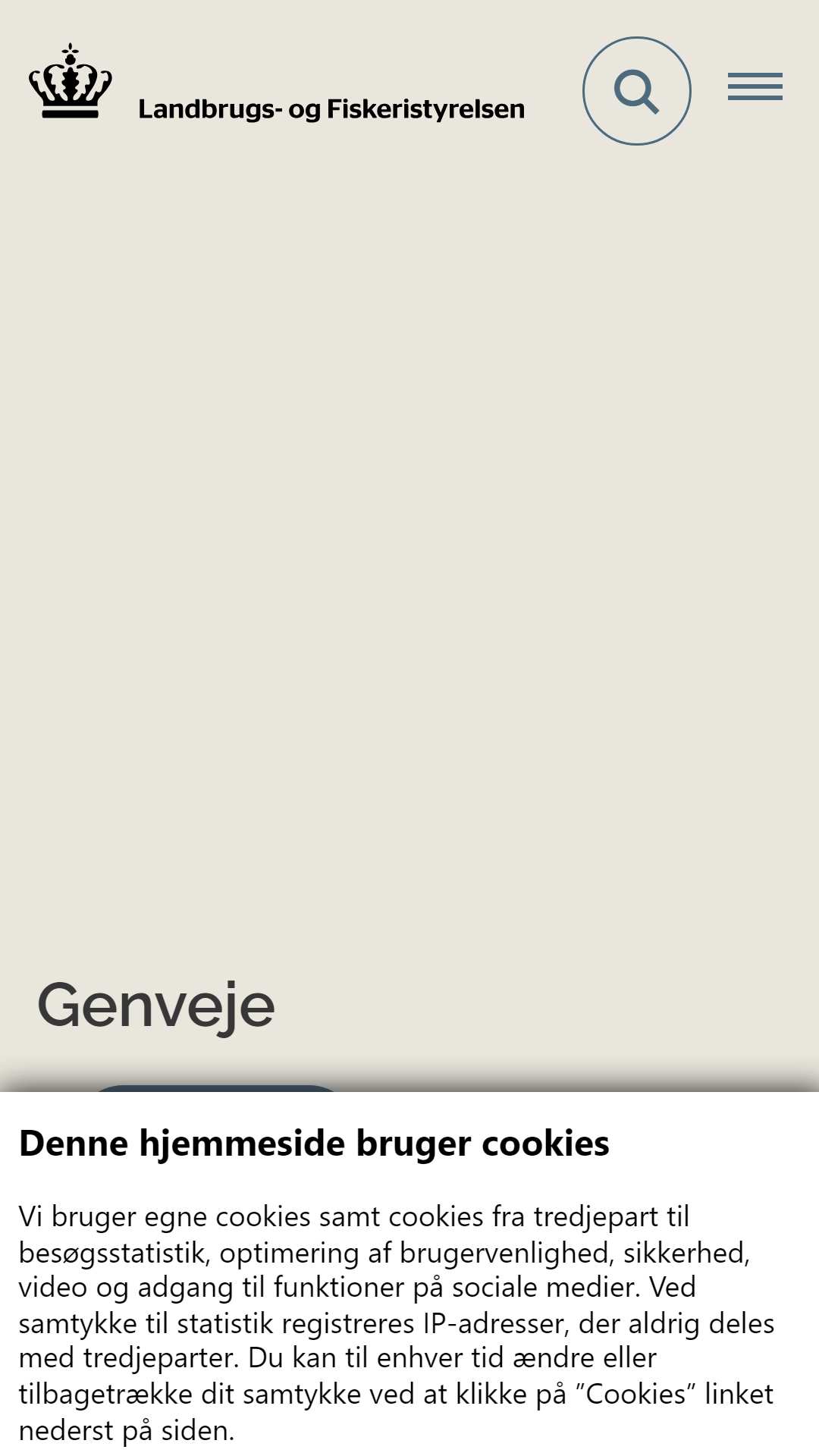Open the hamburger menu

click(x=755, y=86)
